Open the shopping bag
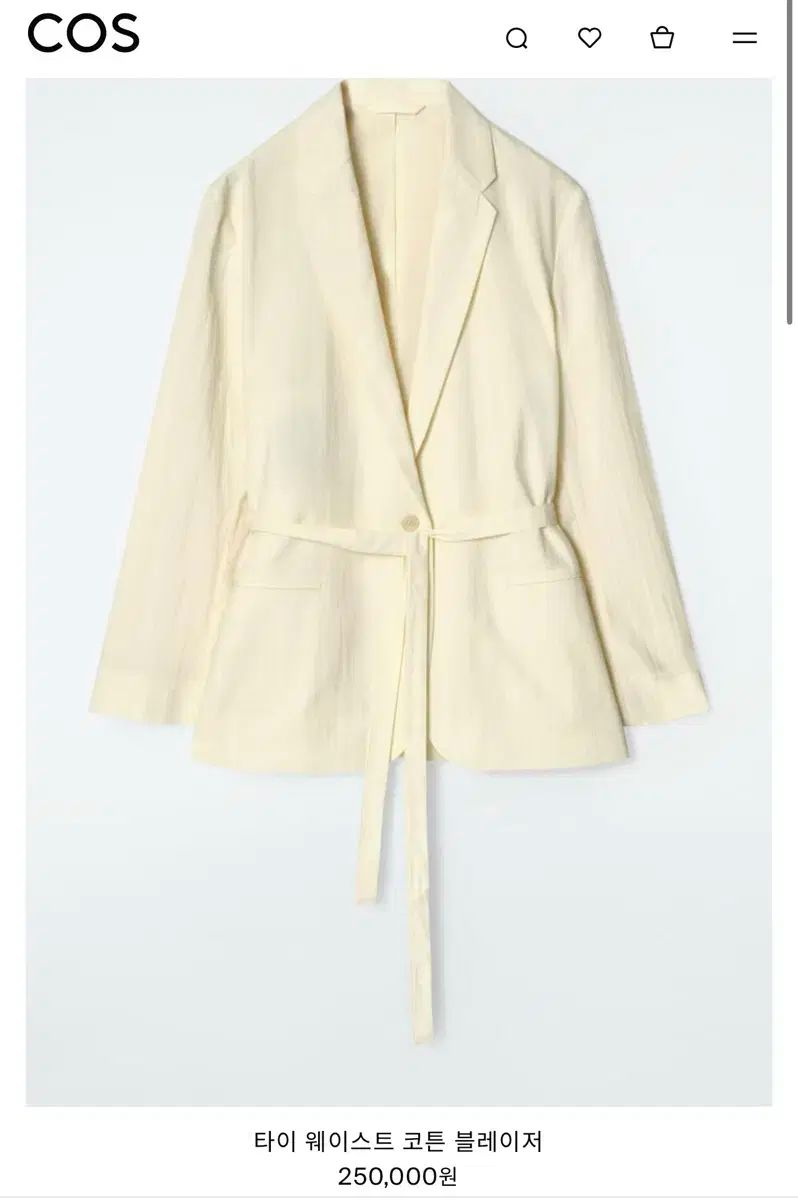Viewport: 798px width, 1200px height. click(662, 38)
